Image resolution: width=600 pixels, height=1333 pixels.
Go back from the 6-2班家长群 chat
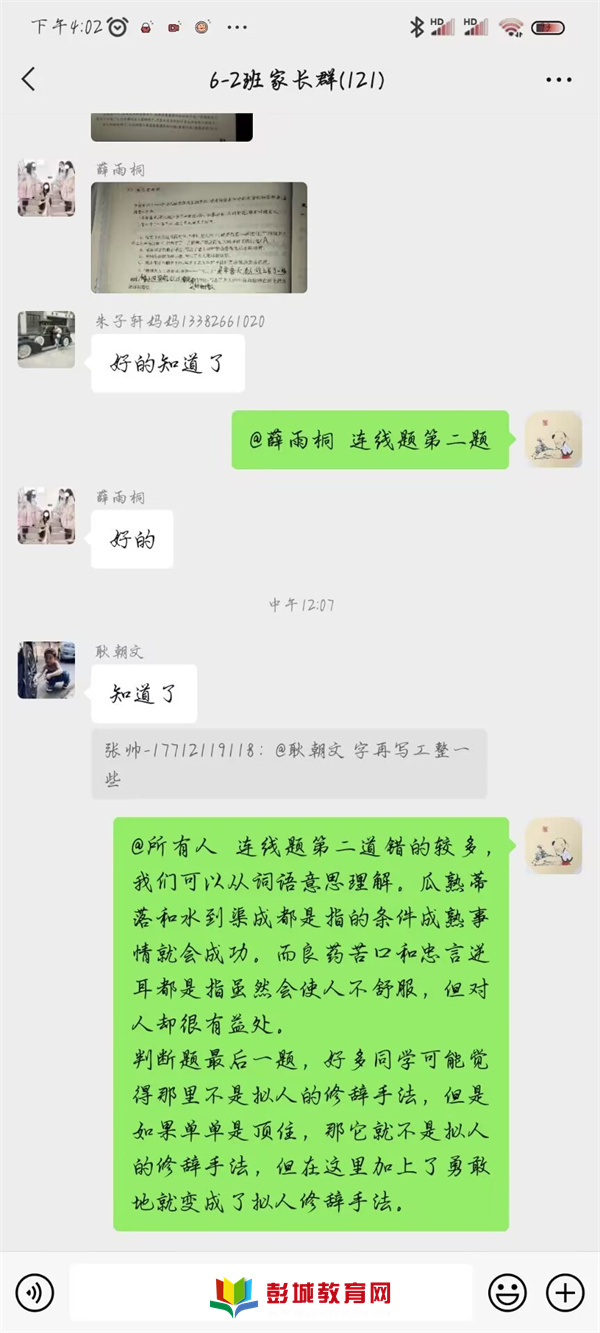28,80
